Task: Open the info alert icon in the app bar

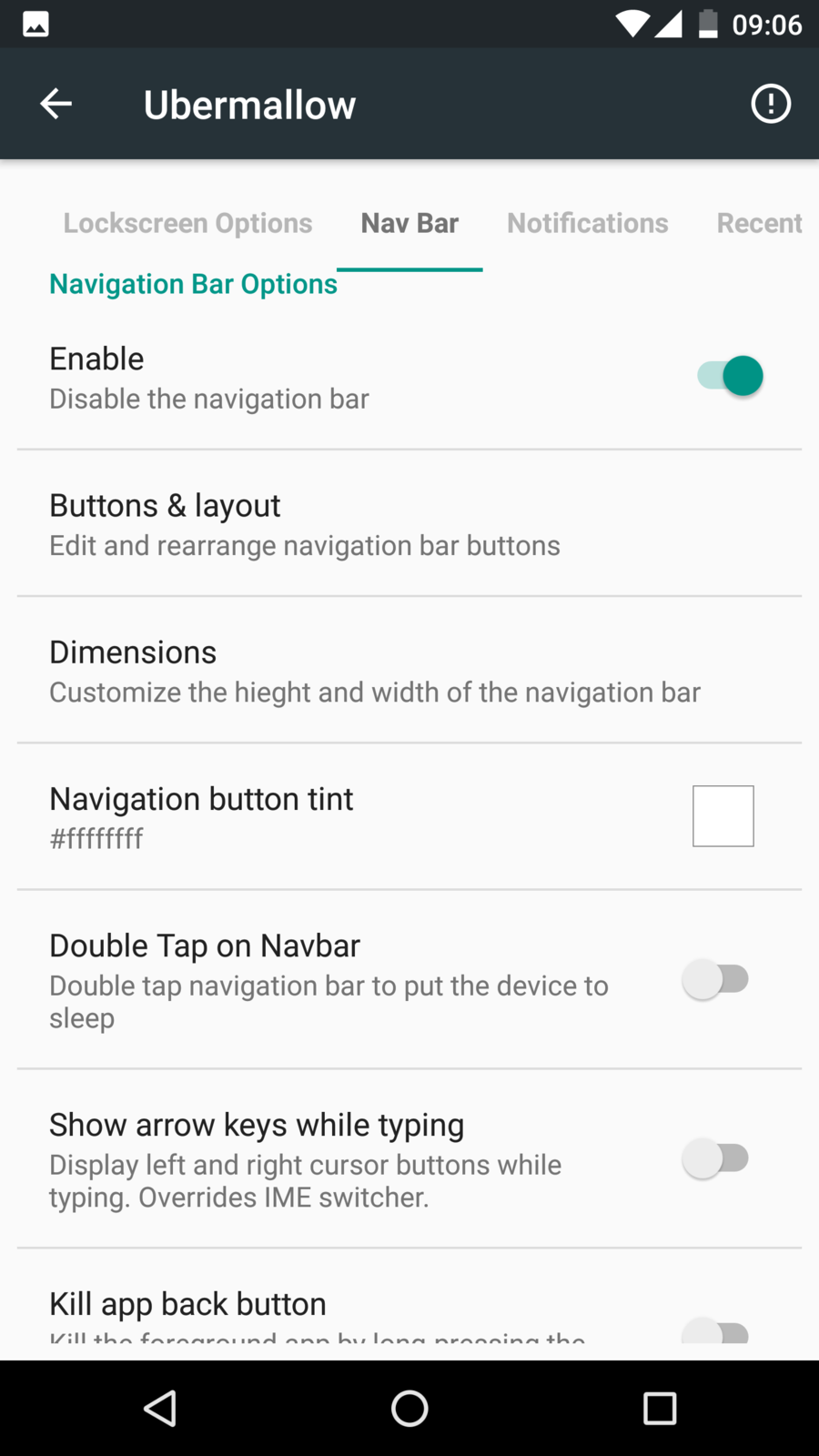Action: coord(770,104)
